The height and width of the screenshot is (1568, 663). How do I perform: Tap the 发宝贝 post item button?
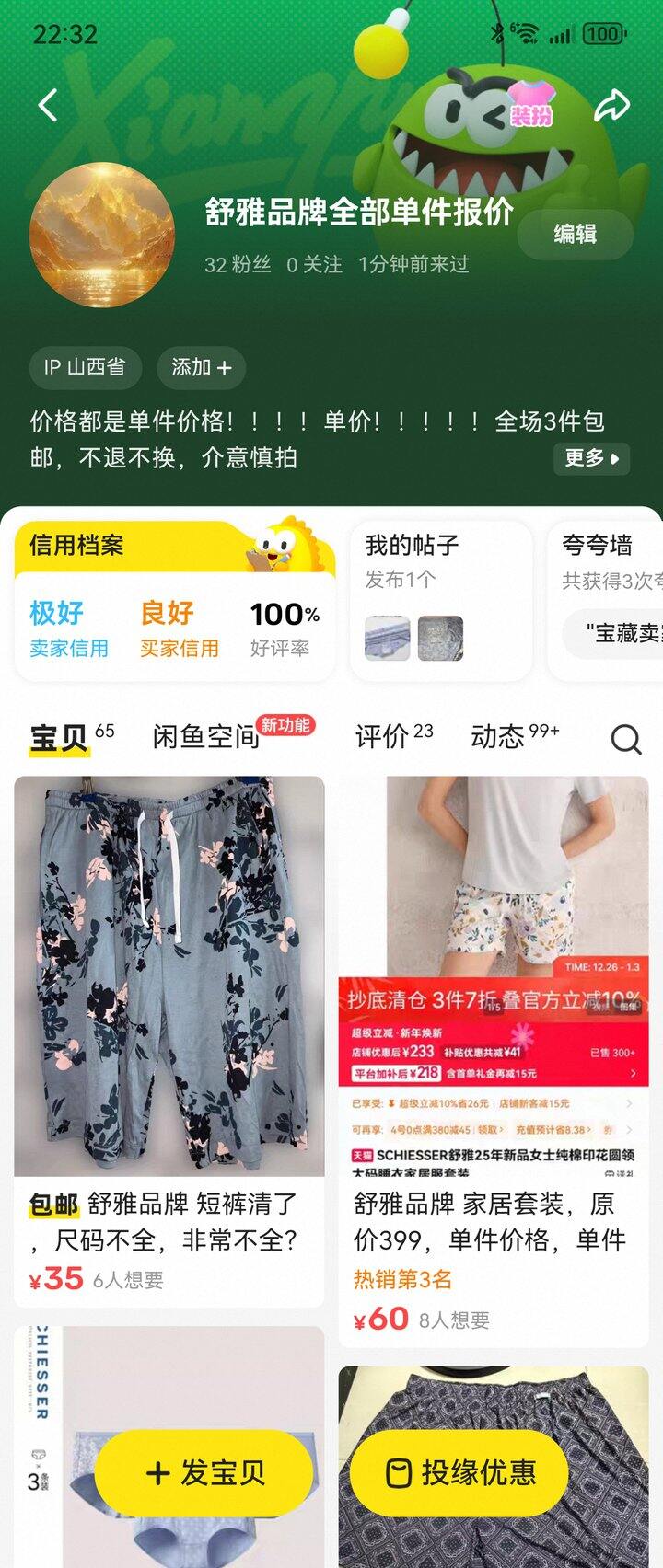[204, 1472]
